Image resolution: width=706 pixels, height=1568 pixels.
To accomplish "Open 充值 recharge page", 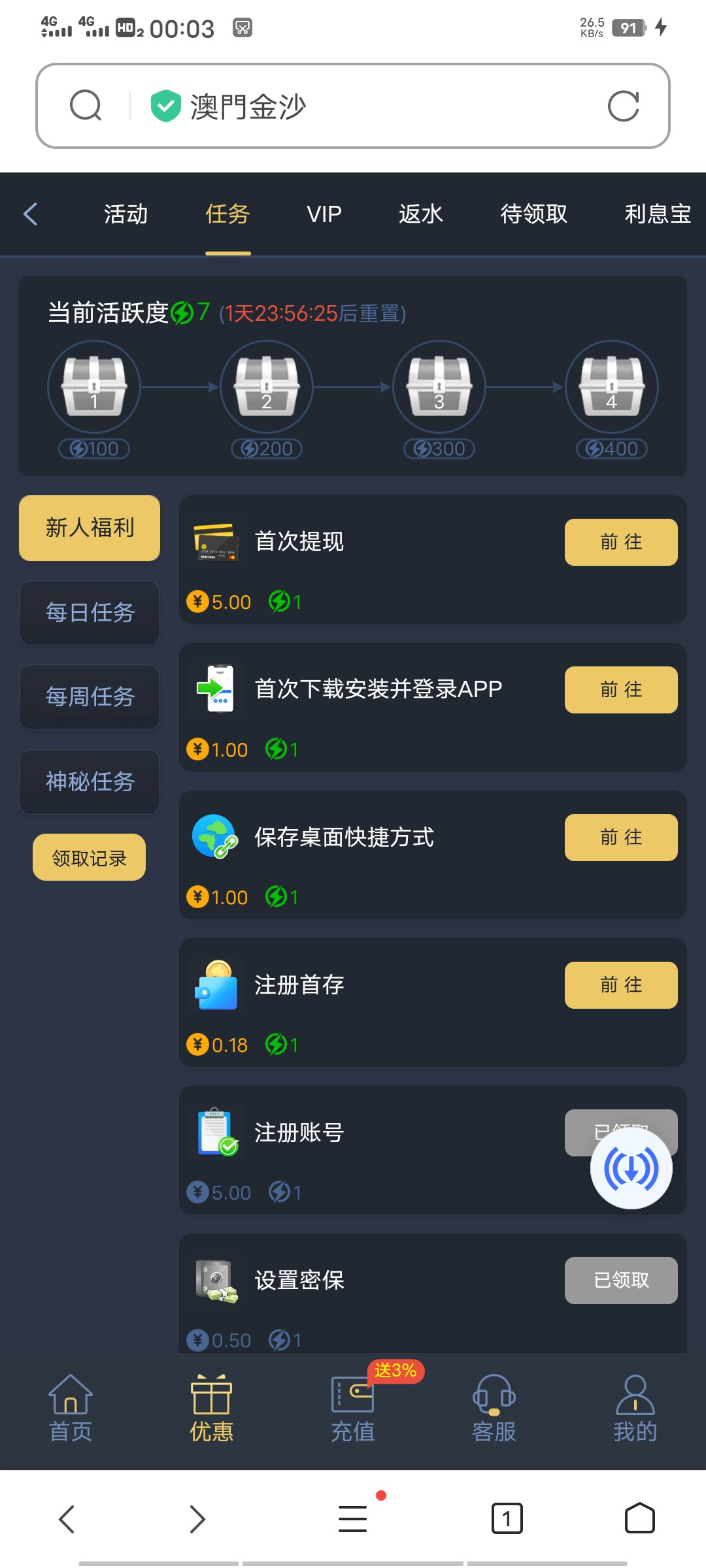I will point(352,1409).
